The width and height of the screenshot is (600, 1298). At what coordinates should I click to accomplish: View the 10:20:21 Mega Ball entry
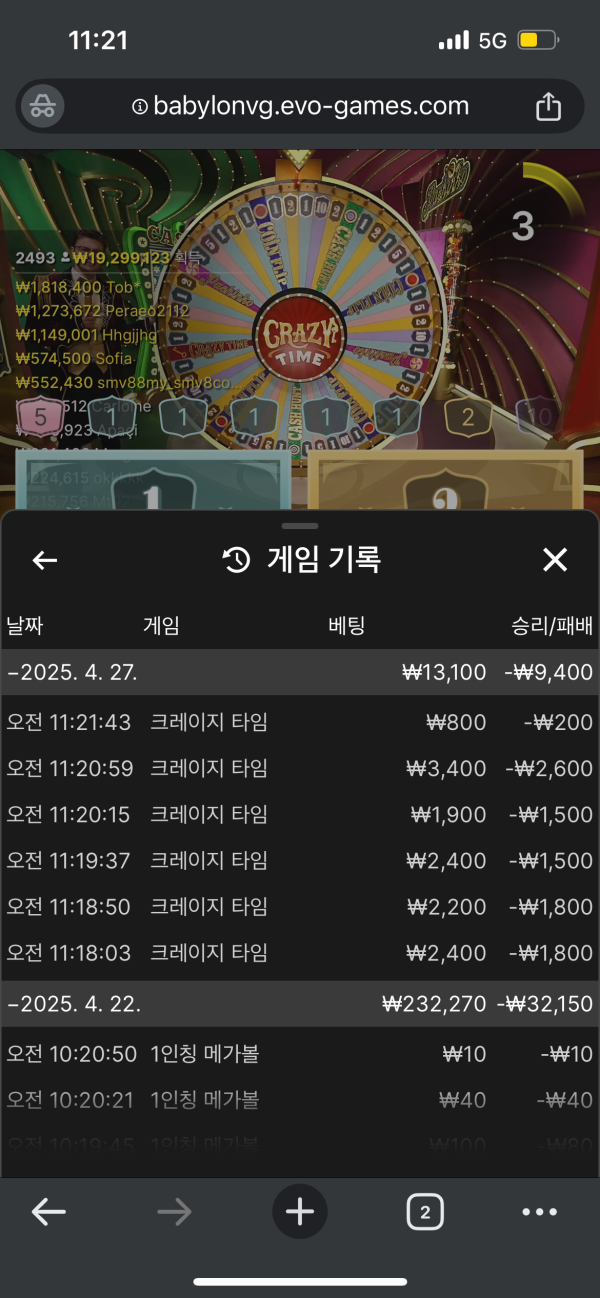pos(300,1099)
